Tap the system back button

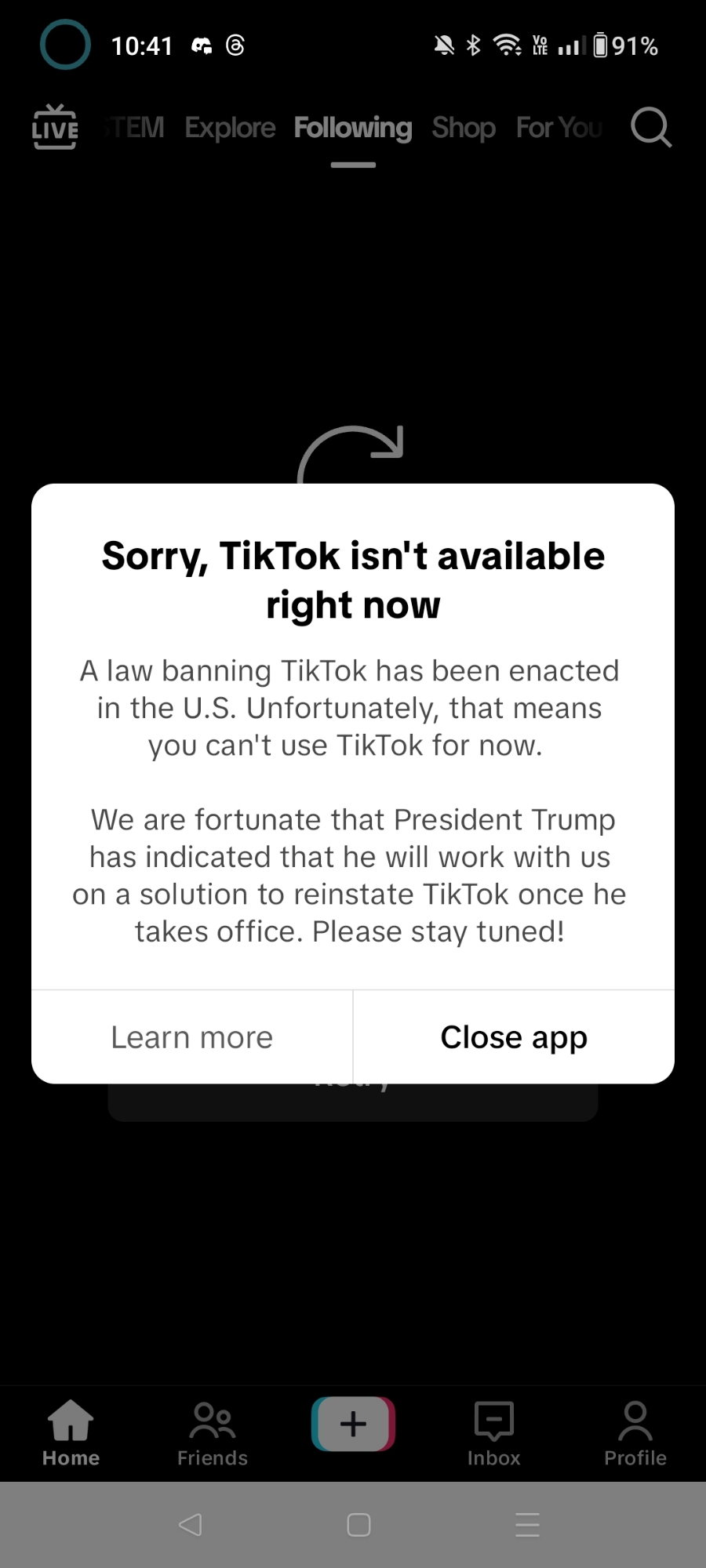[x=191, y=1525]
